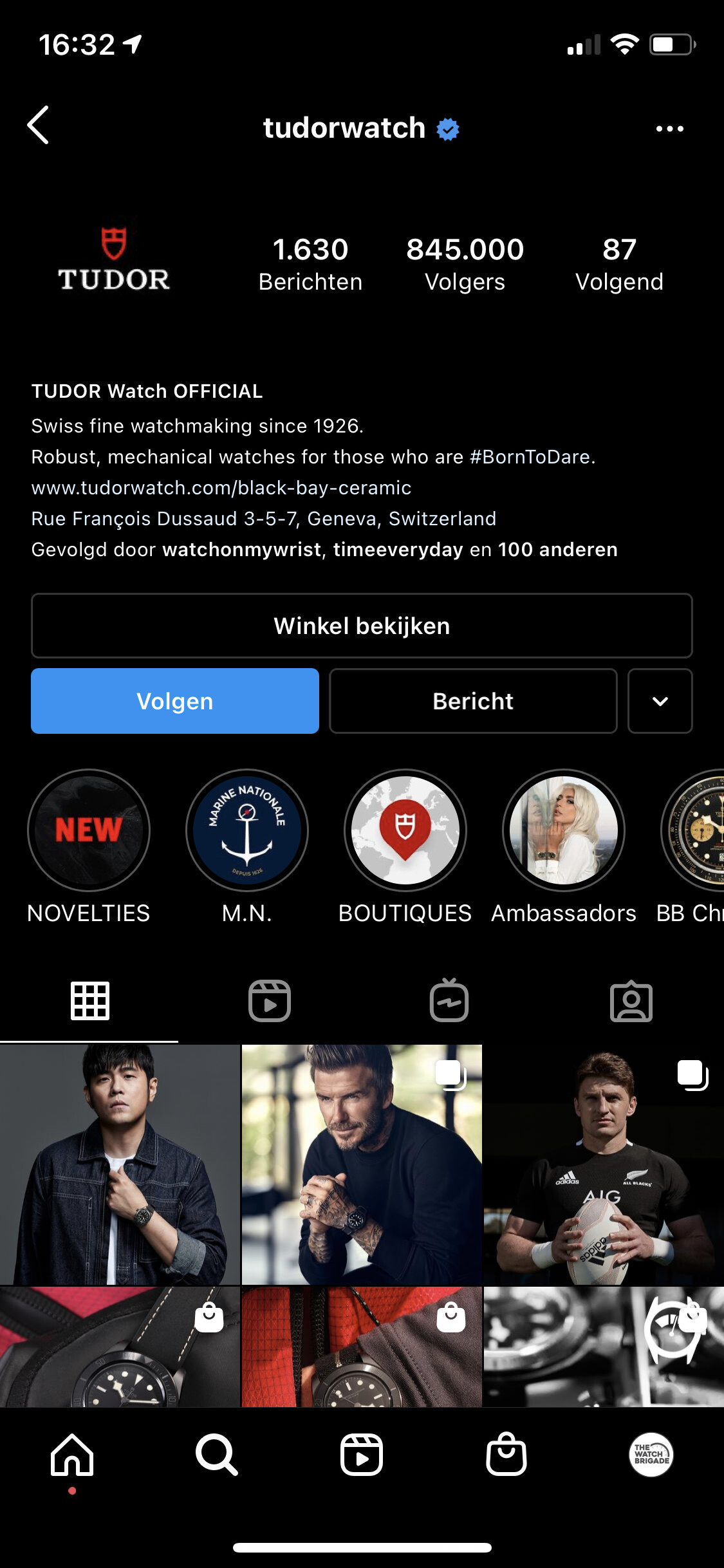Open the post of the man in the denim jacket
Viewport: 724px width, 1568px height.
(120, 1164)
